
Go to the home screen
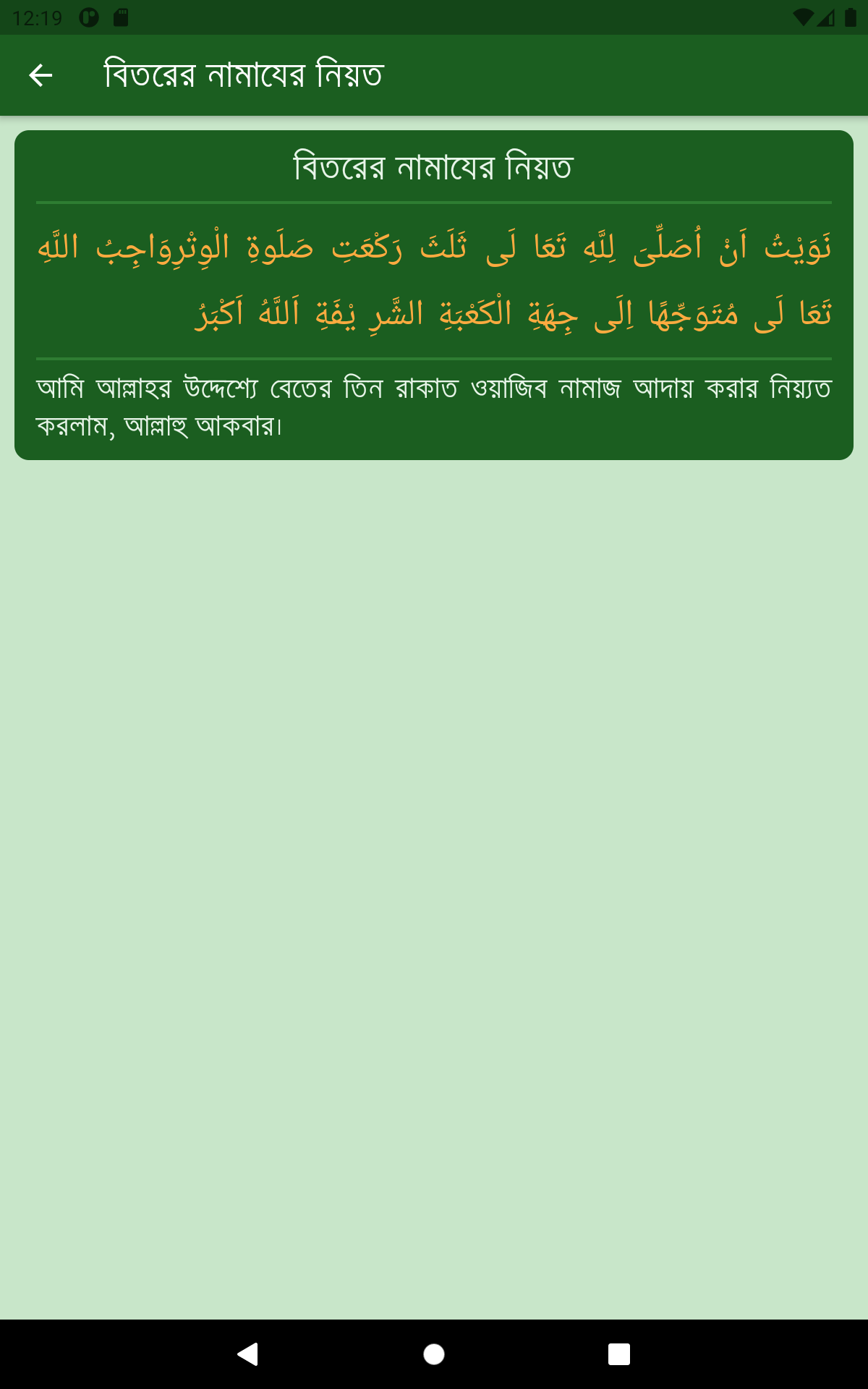tap(434, 1354)
